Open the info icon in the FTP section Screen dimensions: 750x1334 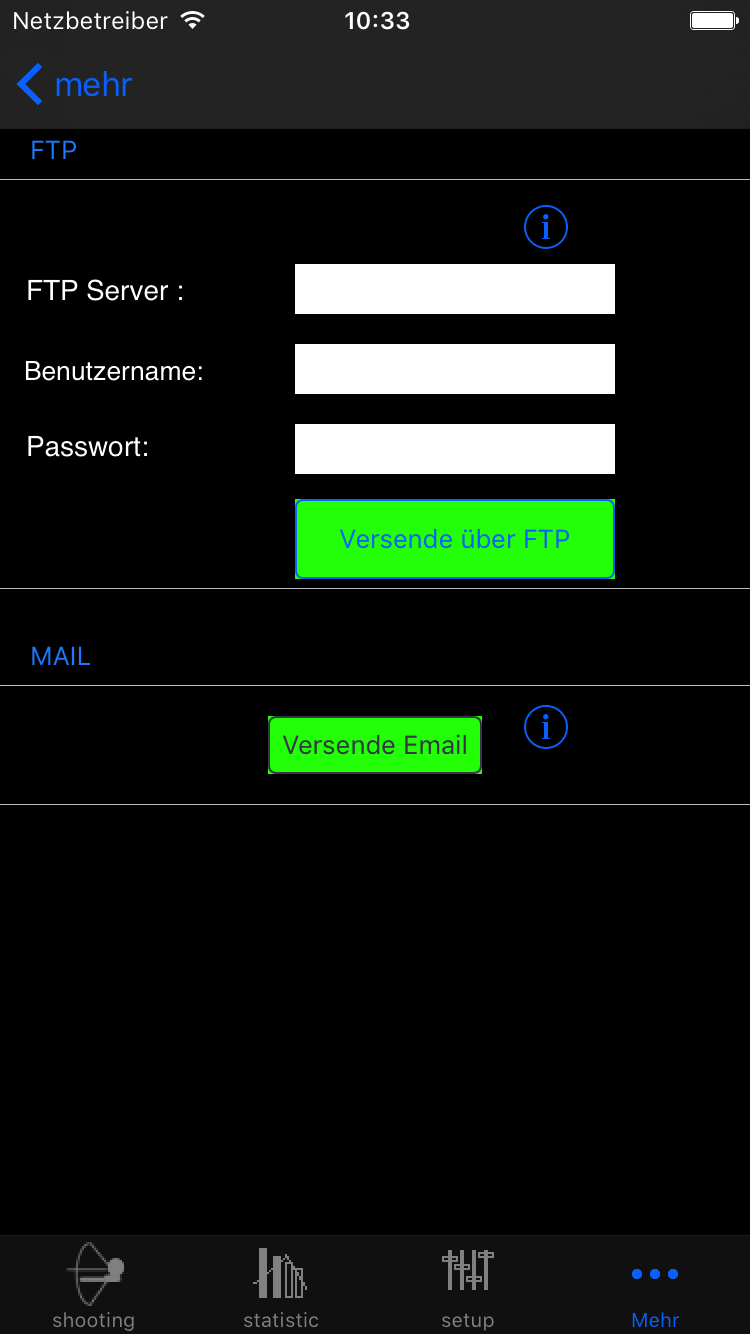click(545, 228)
